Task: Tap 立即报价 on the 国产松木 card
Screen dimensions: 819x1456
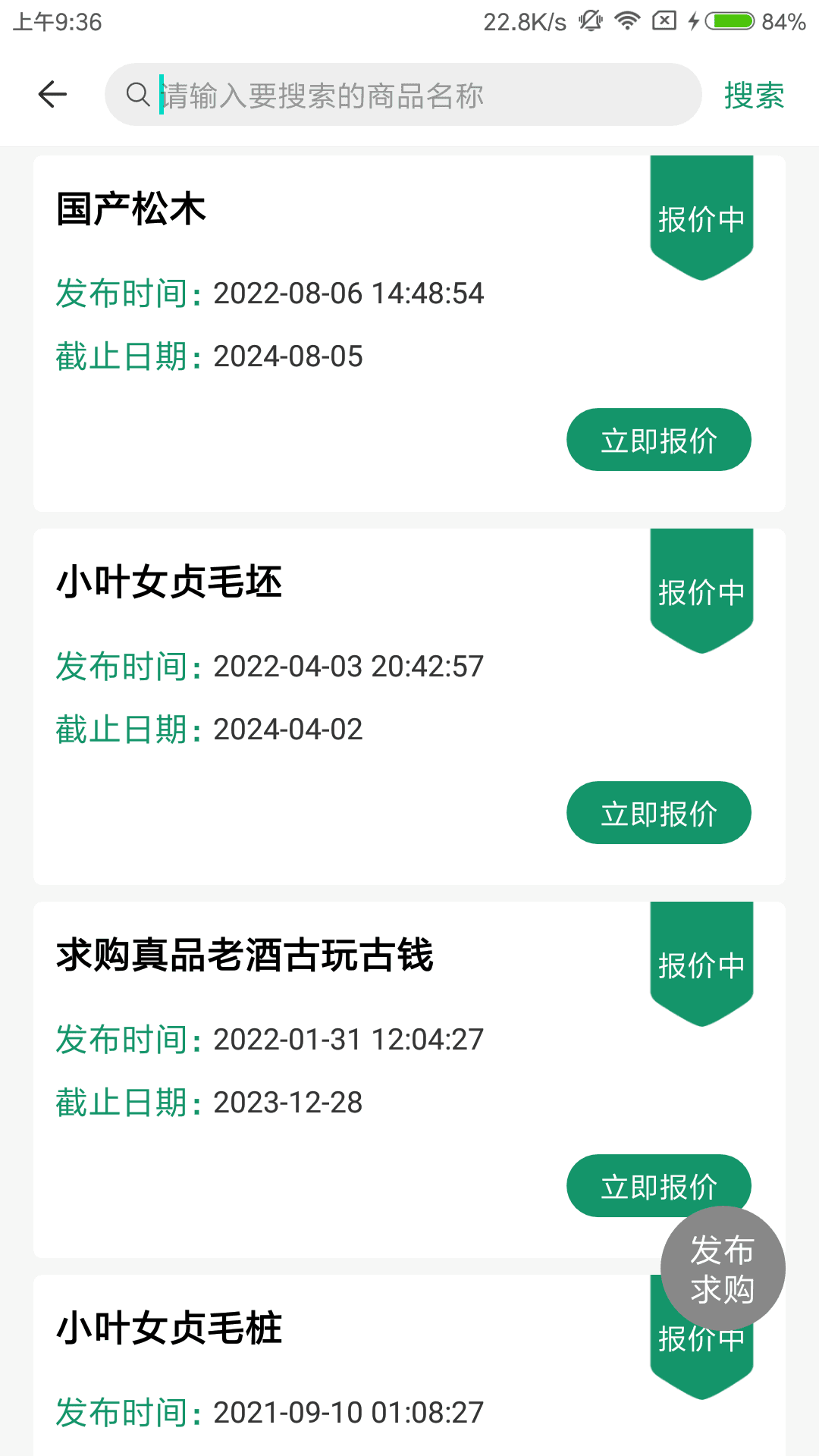Action: pos(657,439)
